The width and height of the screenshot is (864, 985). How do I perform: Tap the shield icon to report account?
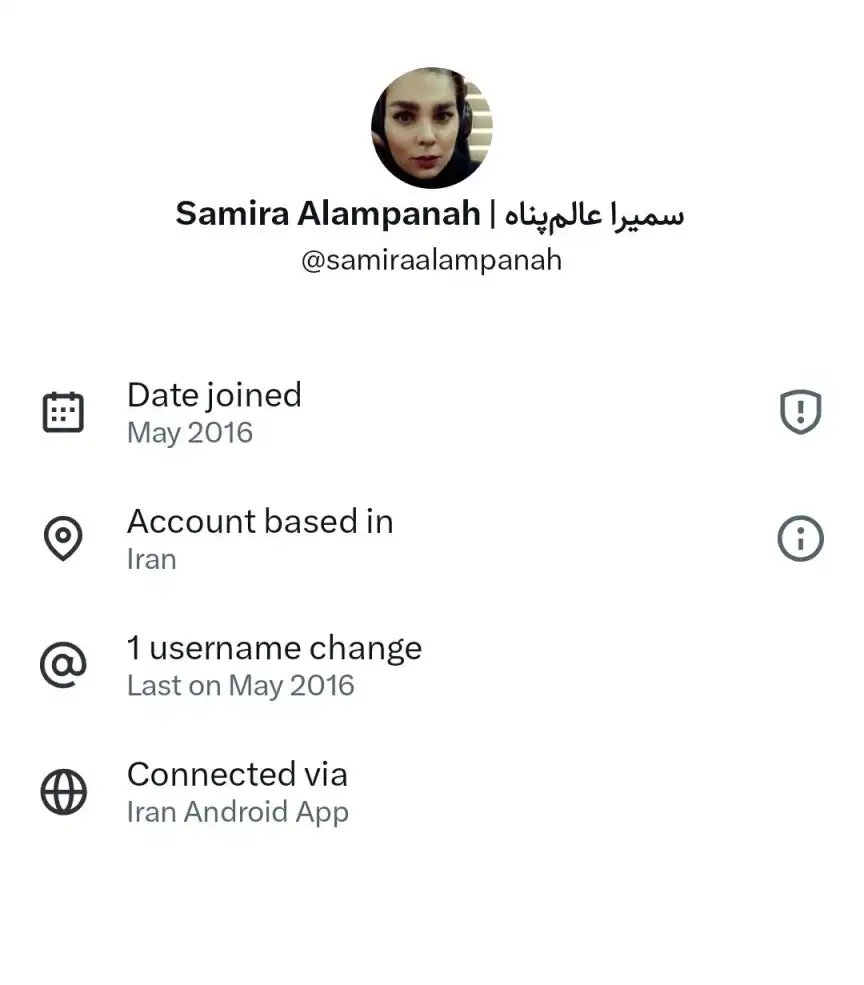pyautogui.click(x=799, y=411)
